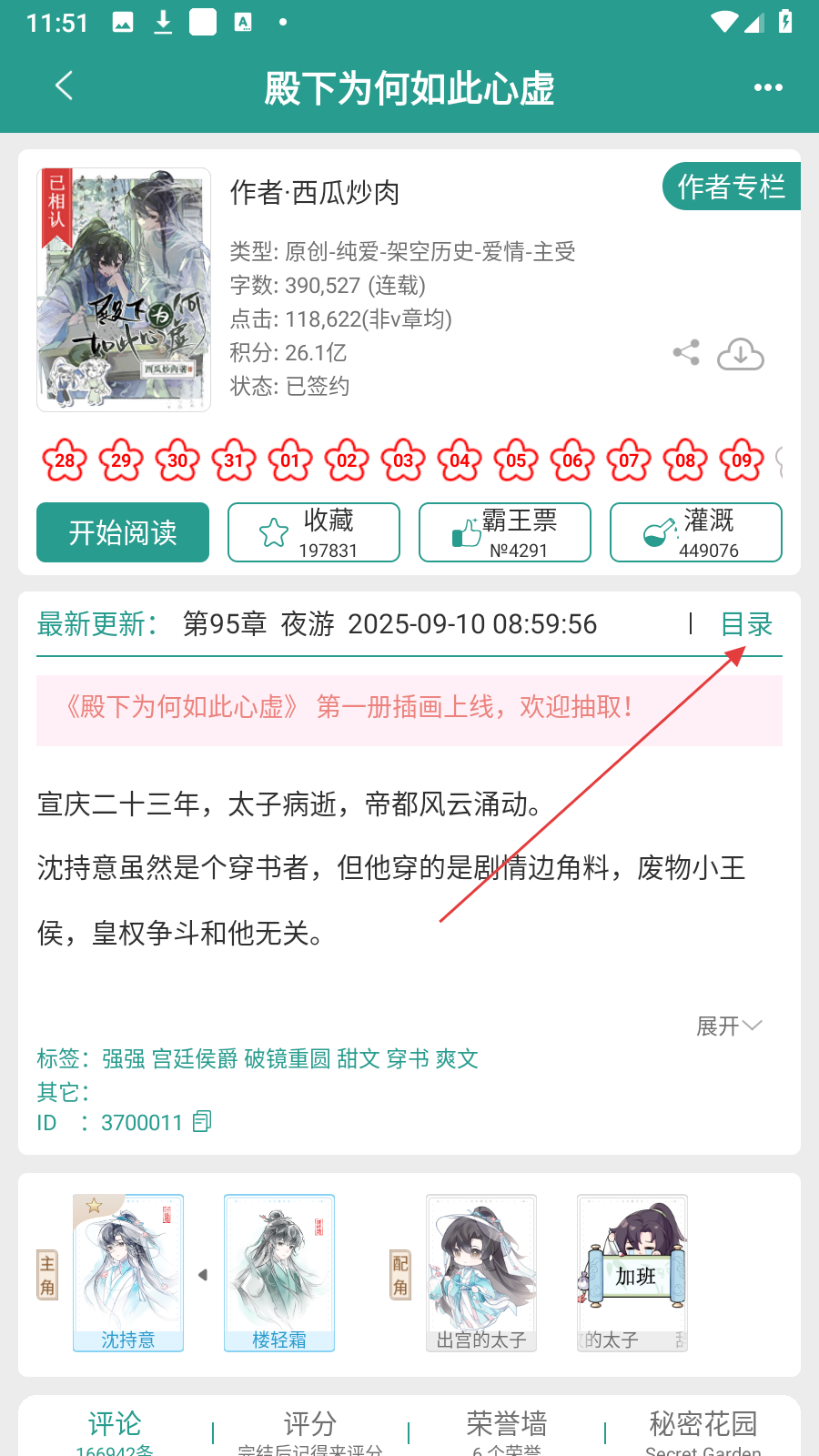
Task: Select the flower badge numbered 28
Action: 65,460
